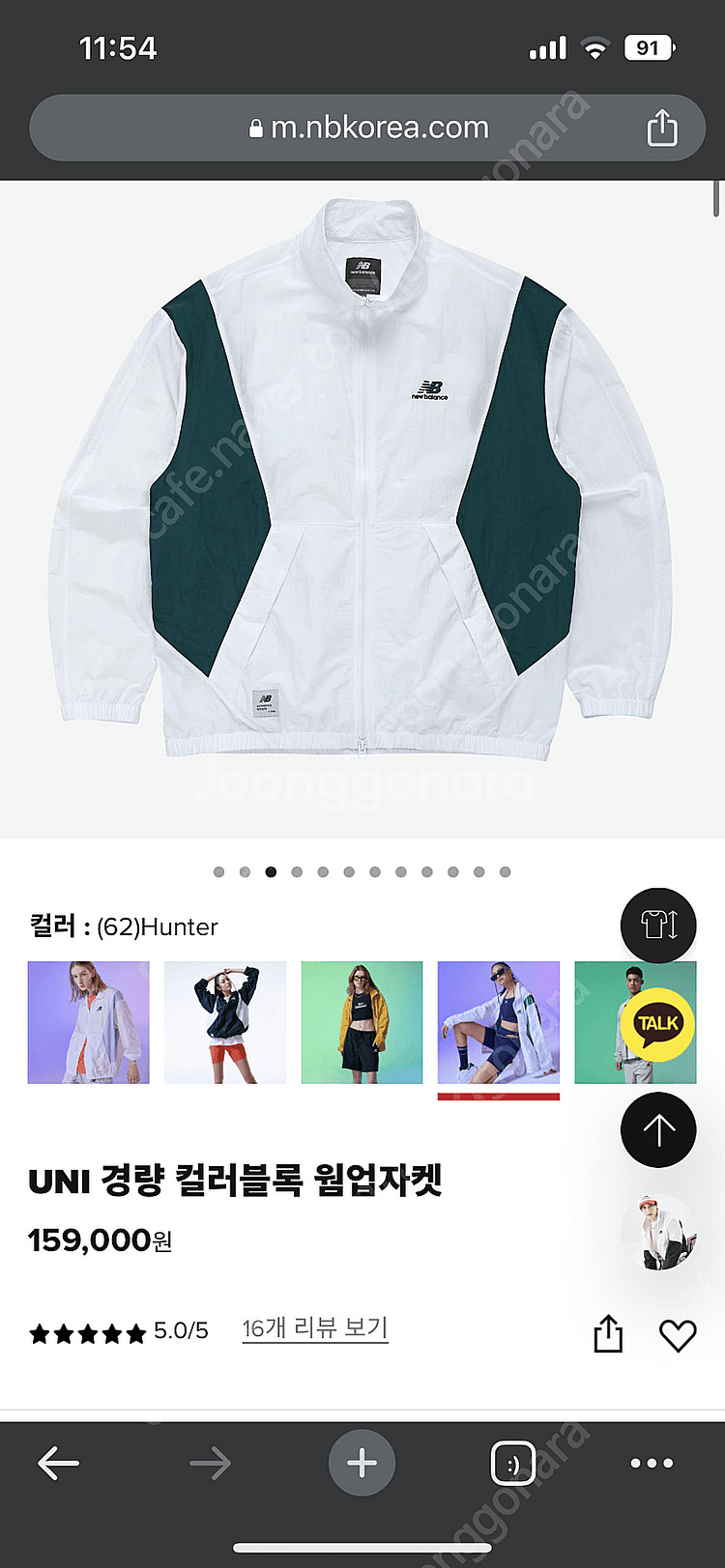Show open tabs switcher
The width and height of the screenshot is (725, 1568).
[x=512, y=1464]
